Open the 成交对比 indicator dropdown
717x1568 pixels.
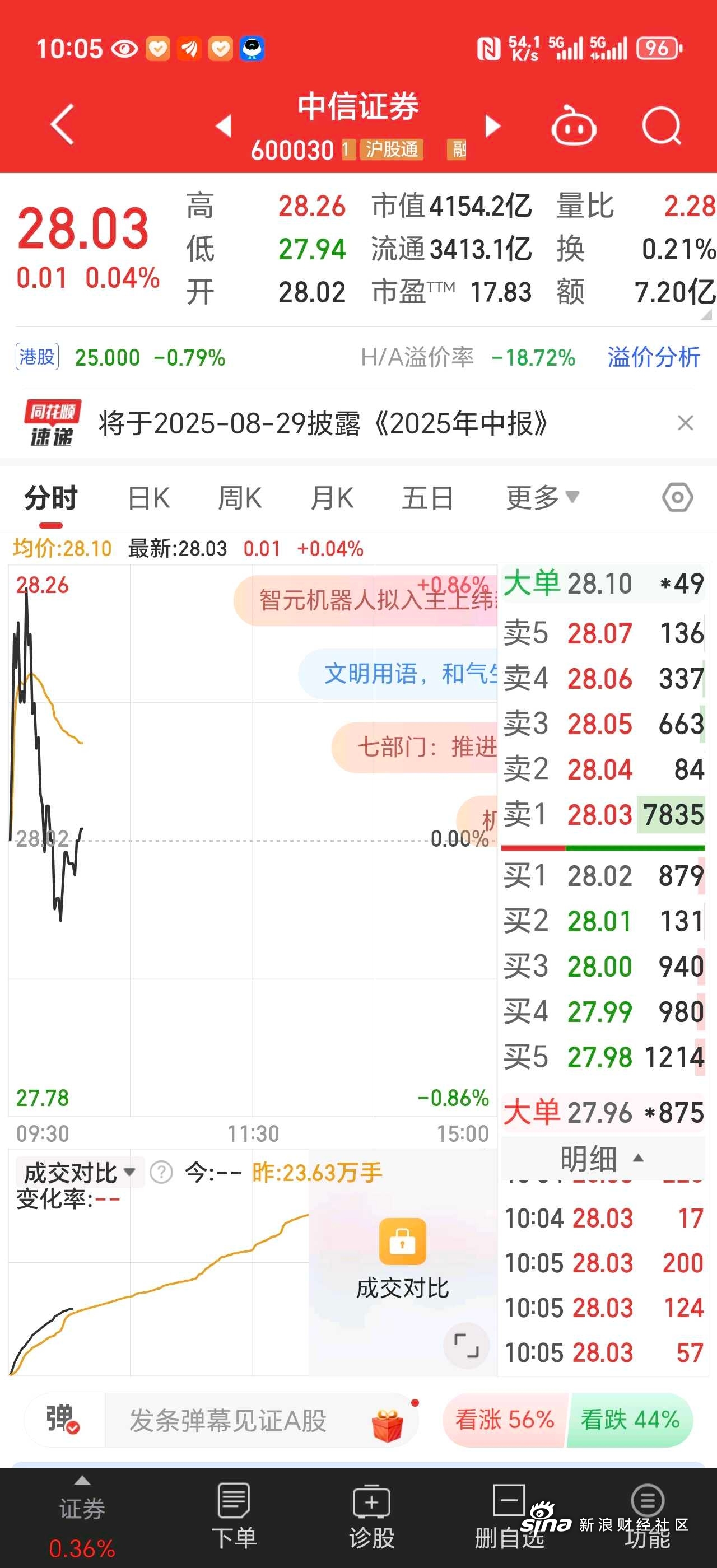tap(79, 1172)
